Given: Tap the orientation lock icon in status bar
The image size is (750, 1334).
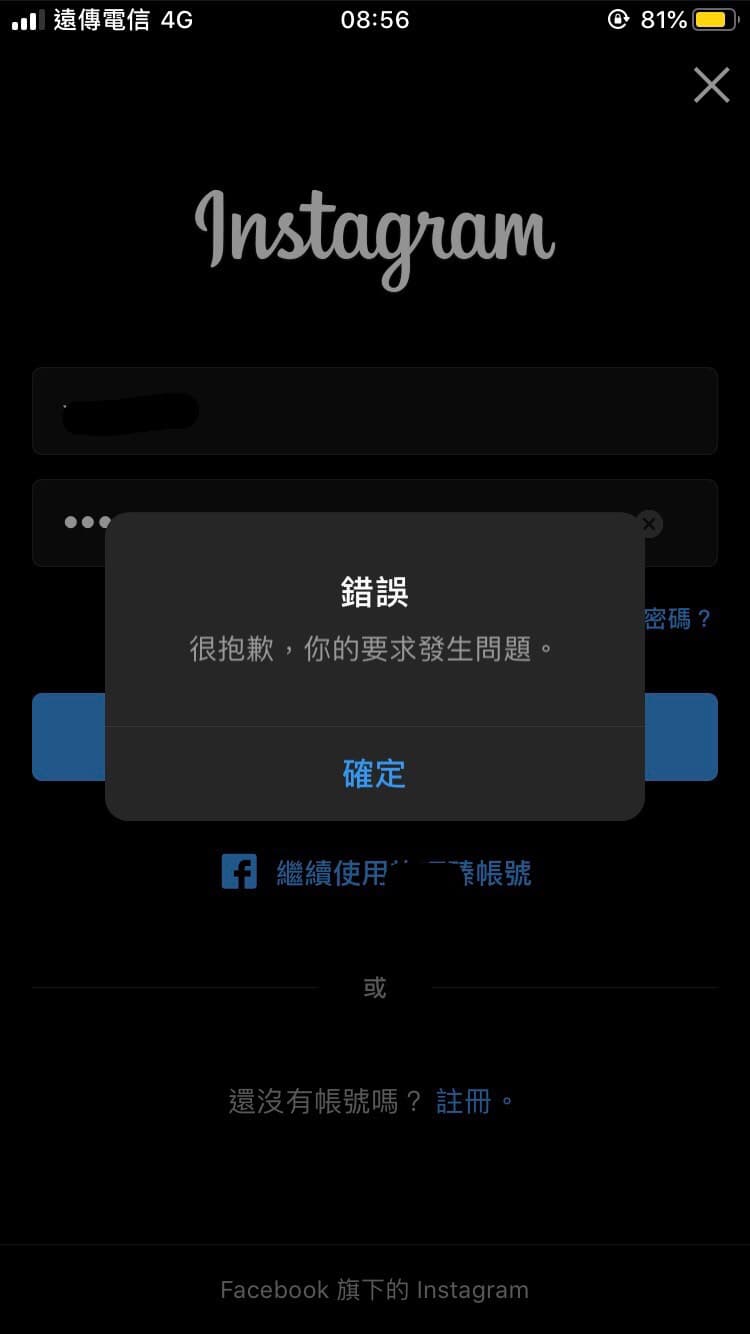Looking at the screenshot, I should (x=620, y=18).
